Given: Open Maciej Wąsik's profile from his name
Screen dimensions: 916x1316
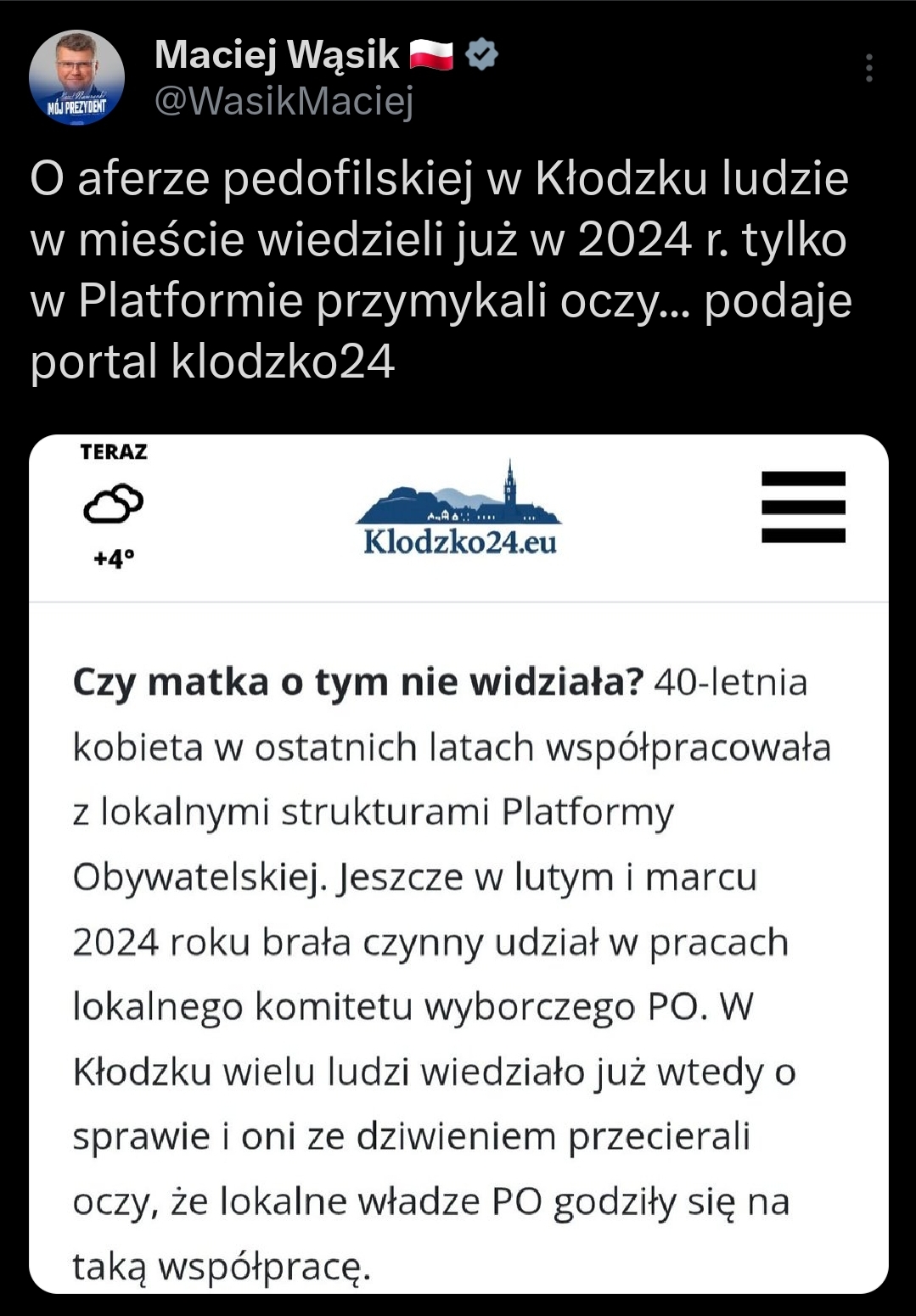Looking at the screenshot, I should coord(277,54).
